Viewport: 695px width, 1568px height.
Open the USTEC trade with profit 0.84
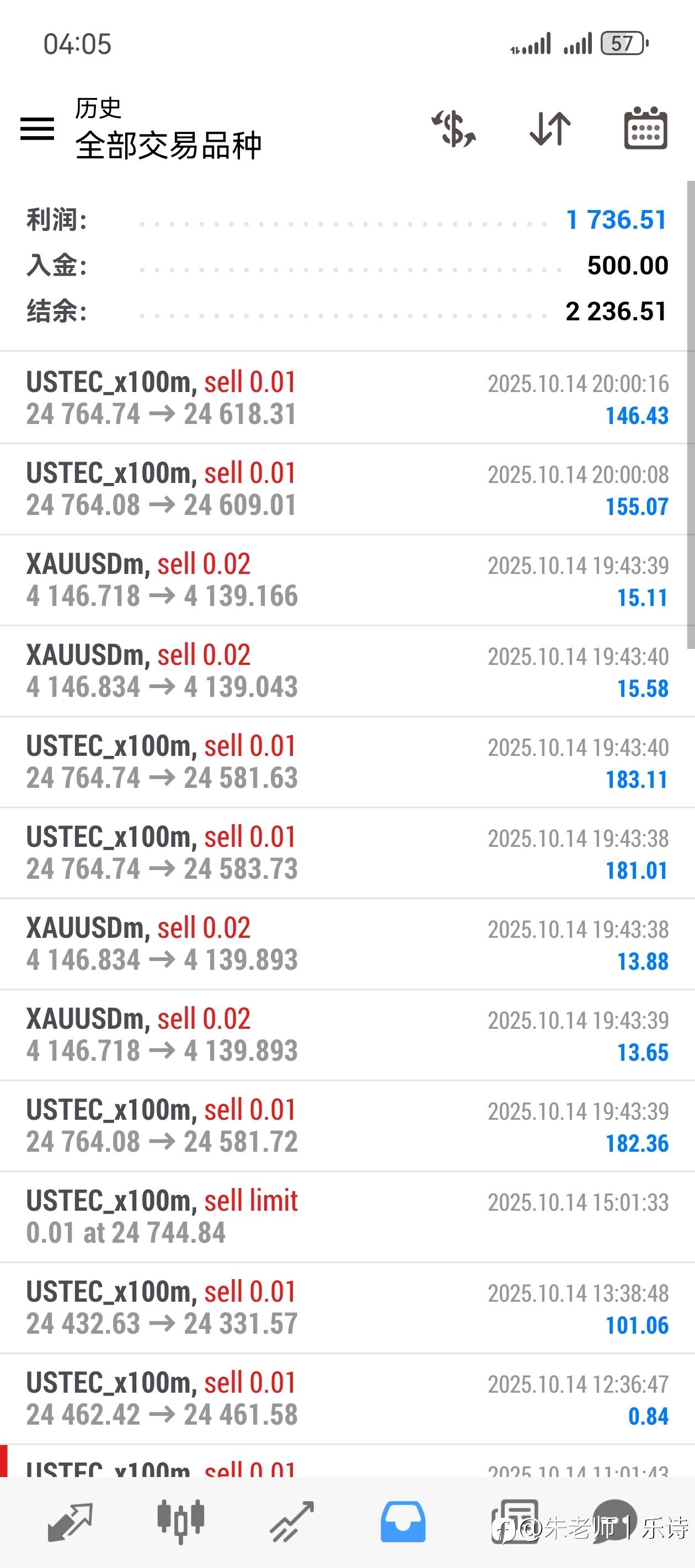(x=347, y=1399)
